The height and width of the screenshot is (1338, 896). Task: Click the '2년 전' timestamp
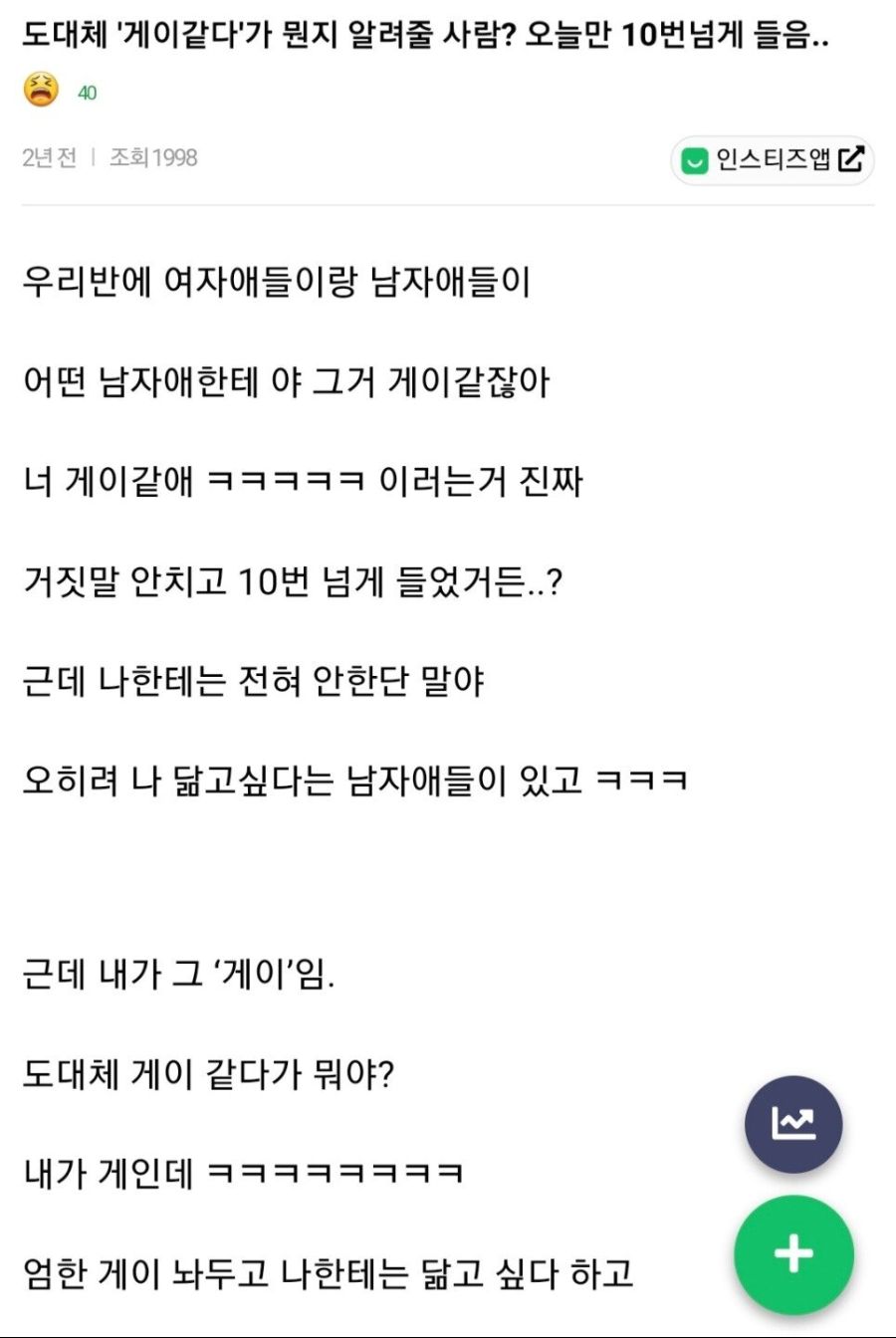coord(43,155)
